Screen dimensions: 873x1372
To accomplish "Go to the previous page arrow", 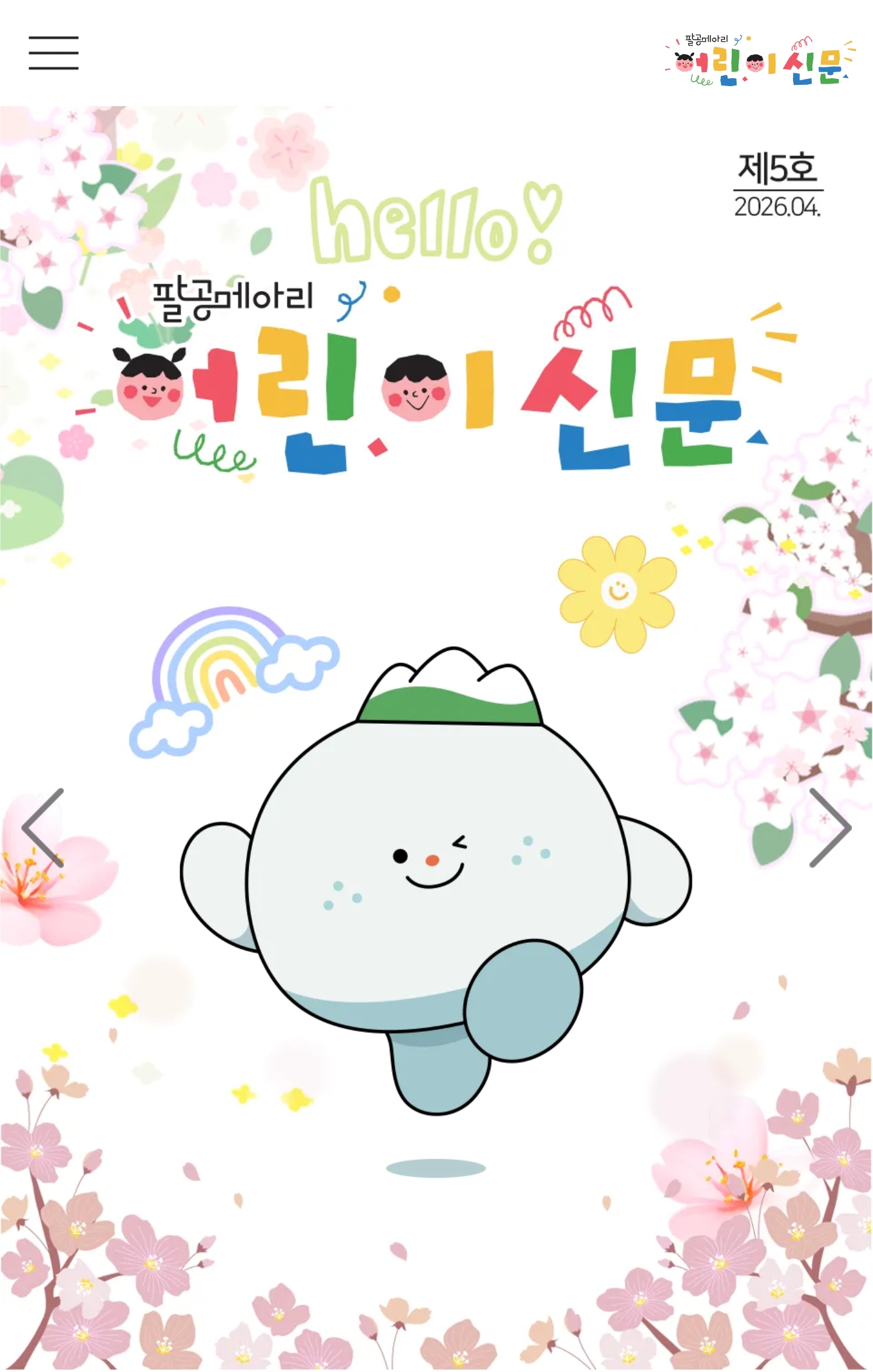I will click(44, 828).
